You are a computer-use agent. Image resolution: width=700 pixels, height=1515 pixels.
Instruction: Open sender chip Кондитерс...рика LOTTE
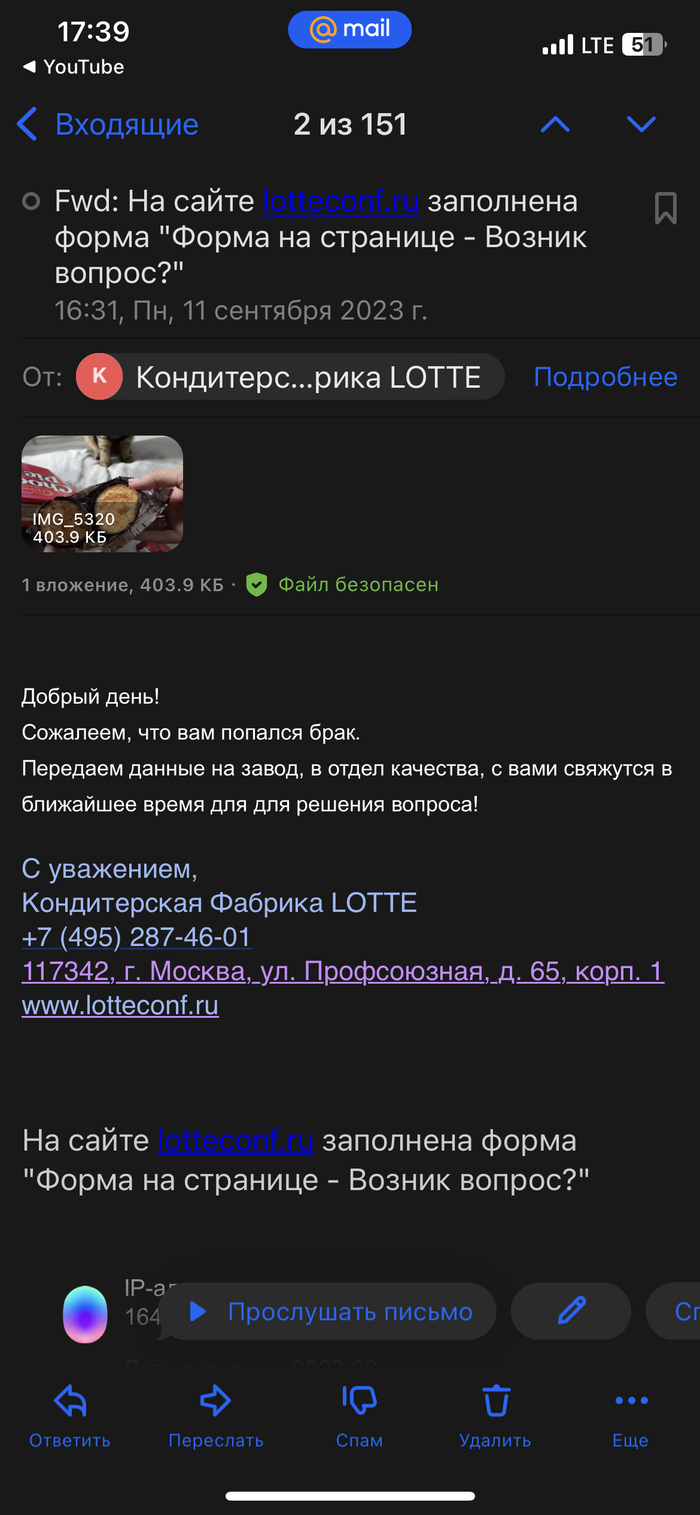290,377
